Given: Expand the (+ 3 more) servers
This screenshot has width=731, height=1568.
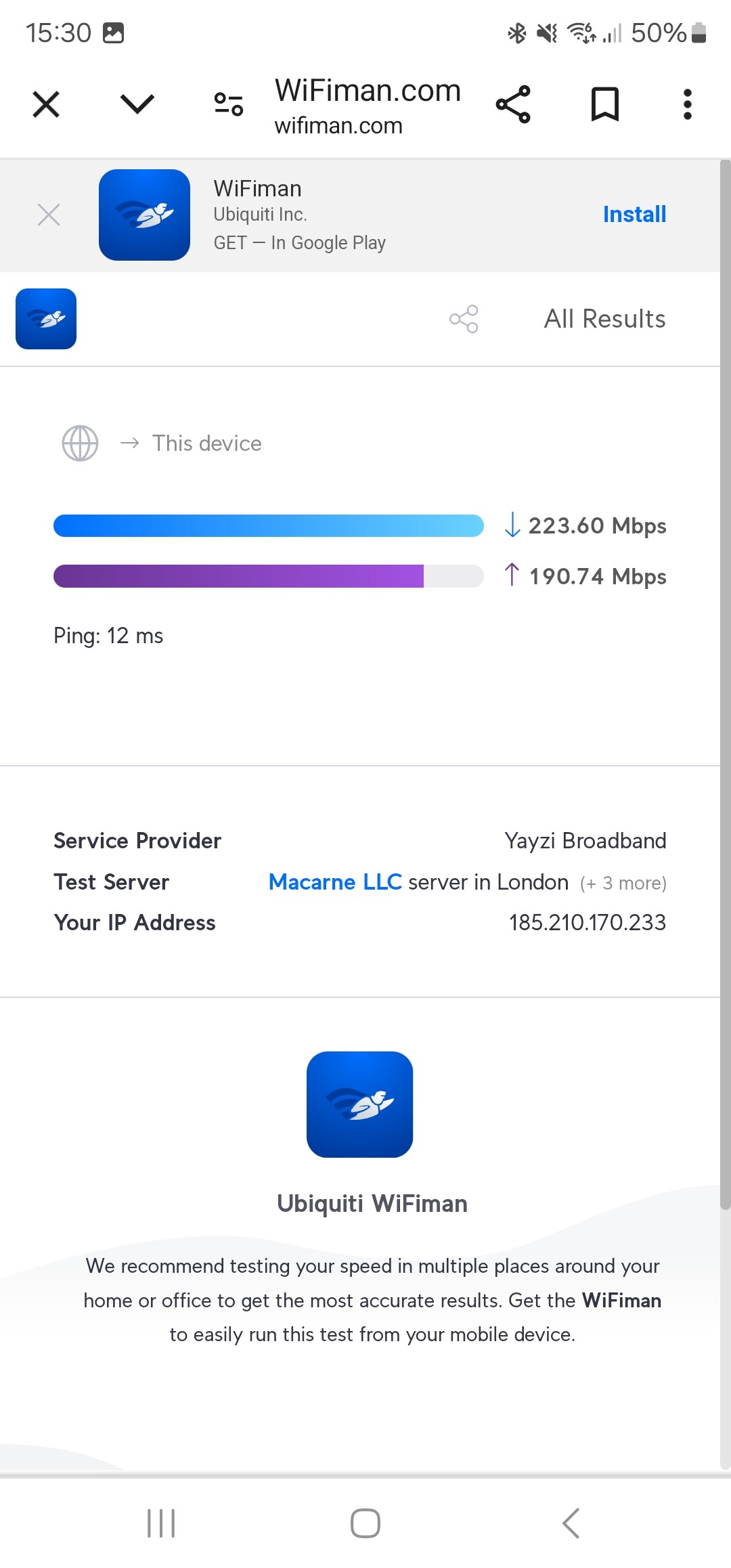Looking at the screenshot, I should (623, 883).
